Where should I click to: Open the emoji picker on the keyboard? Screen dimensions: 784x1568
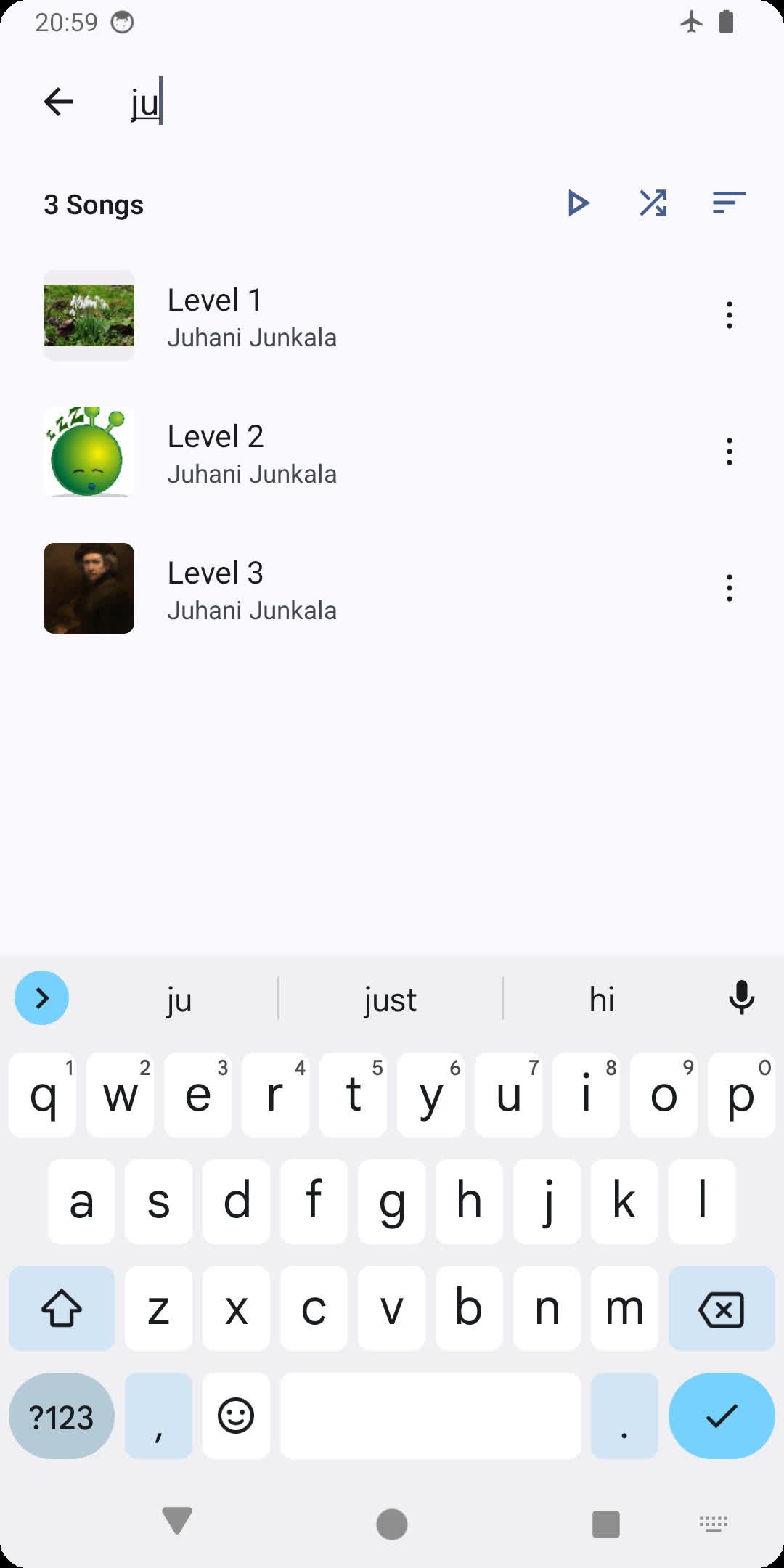pos(236,1416)
